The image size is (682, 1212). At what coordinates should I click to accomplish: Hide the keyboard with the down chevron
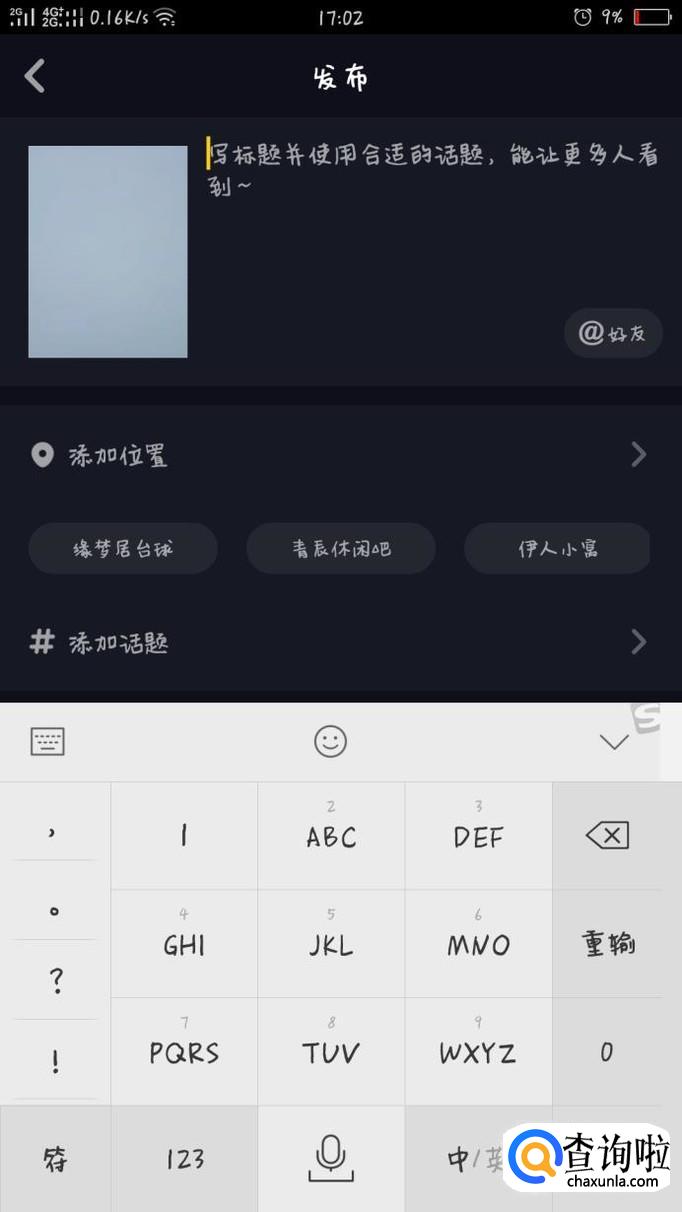pyautogui.click(x=613, y=741)
